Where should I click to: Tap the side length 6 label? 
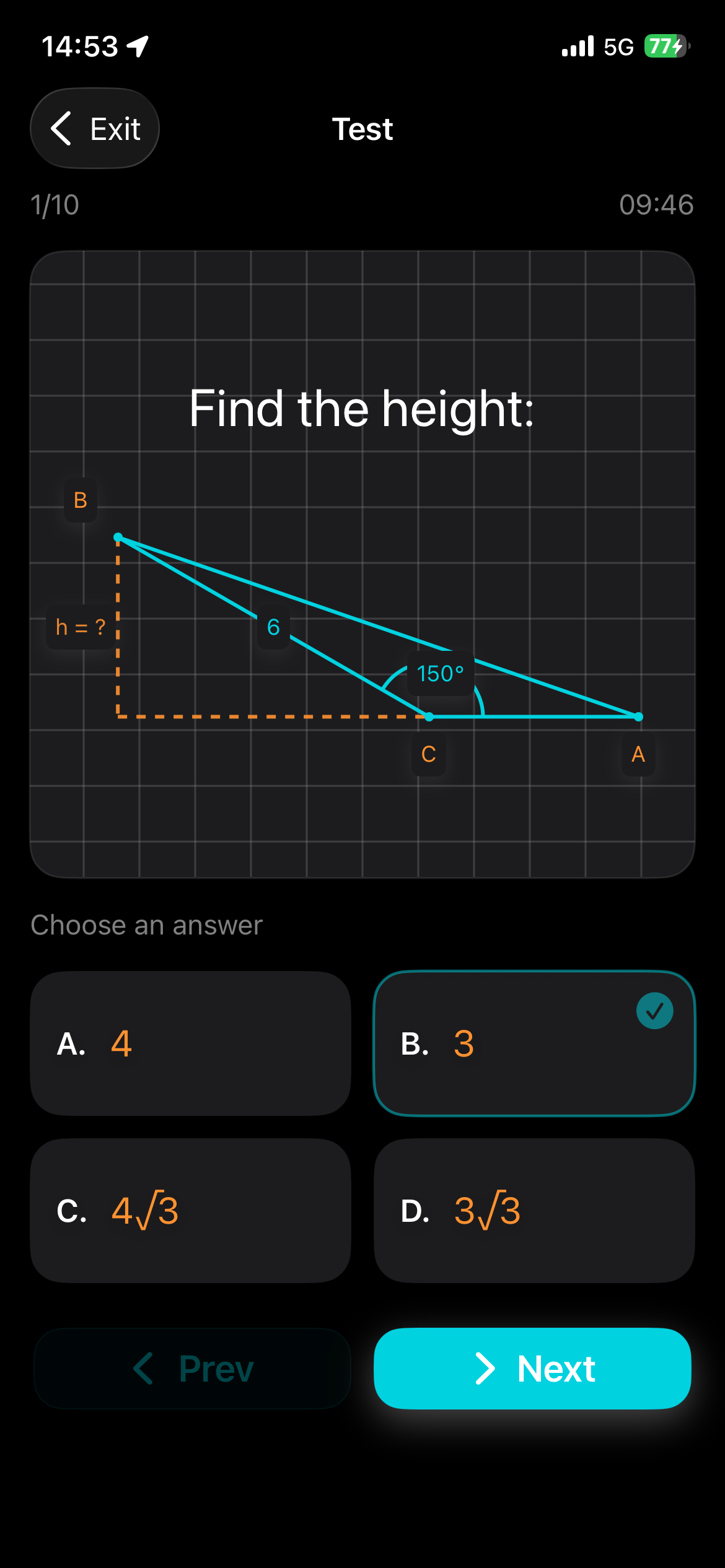[x=273, y=627]
